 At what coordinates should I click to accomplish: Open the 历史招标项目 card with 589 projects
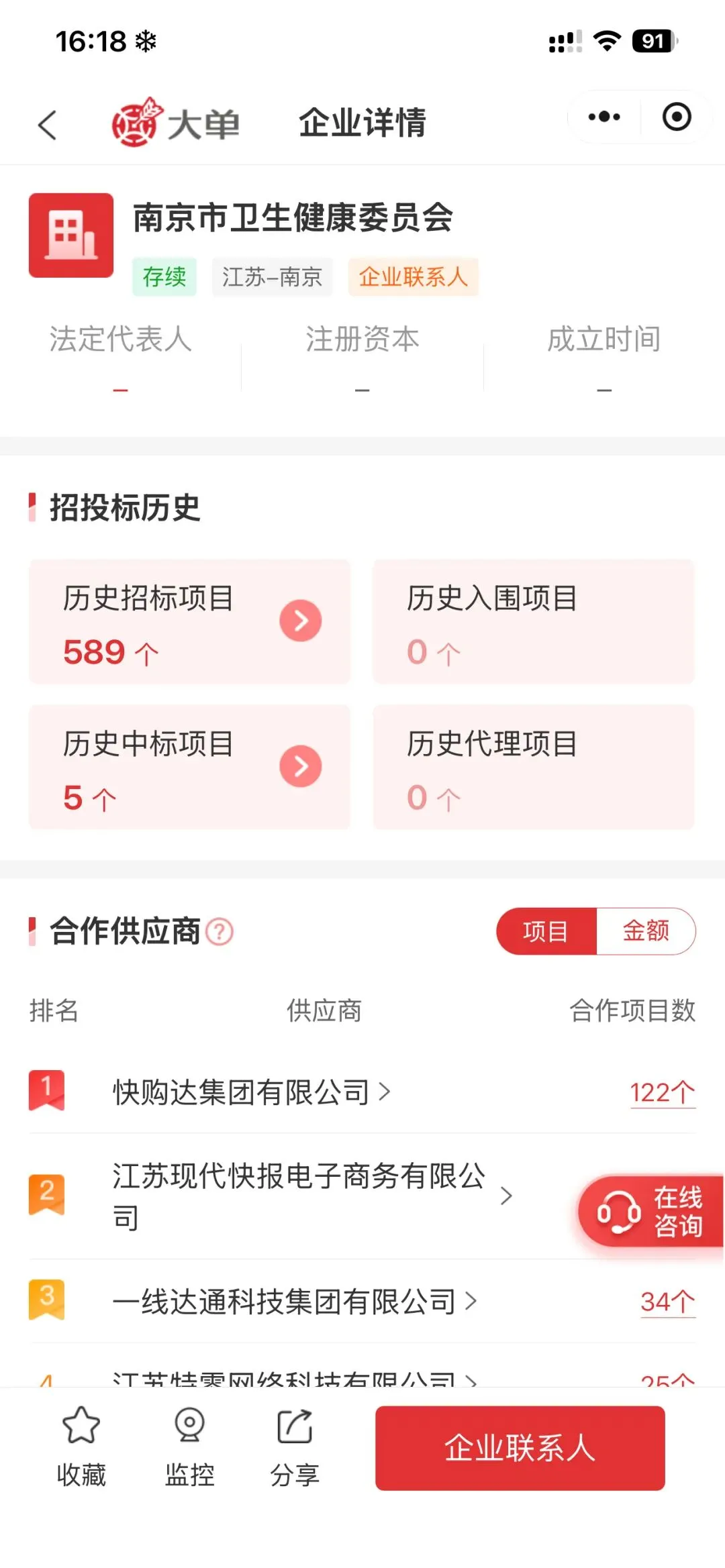190,622
